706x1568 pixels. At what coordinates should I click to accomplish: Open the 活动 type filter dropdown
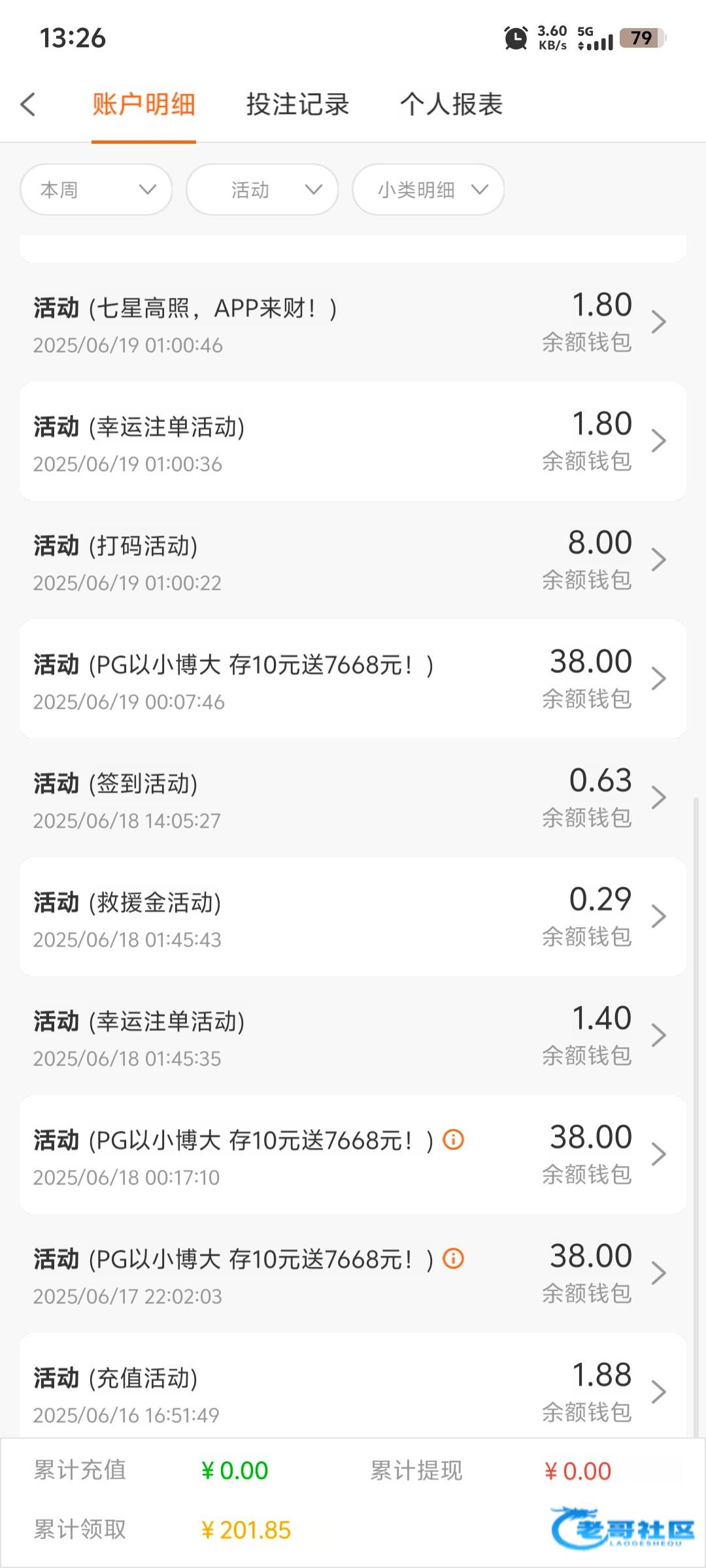click(262, 189)
